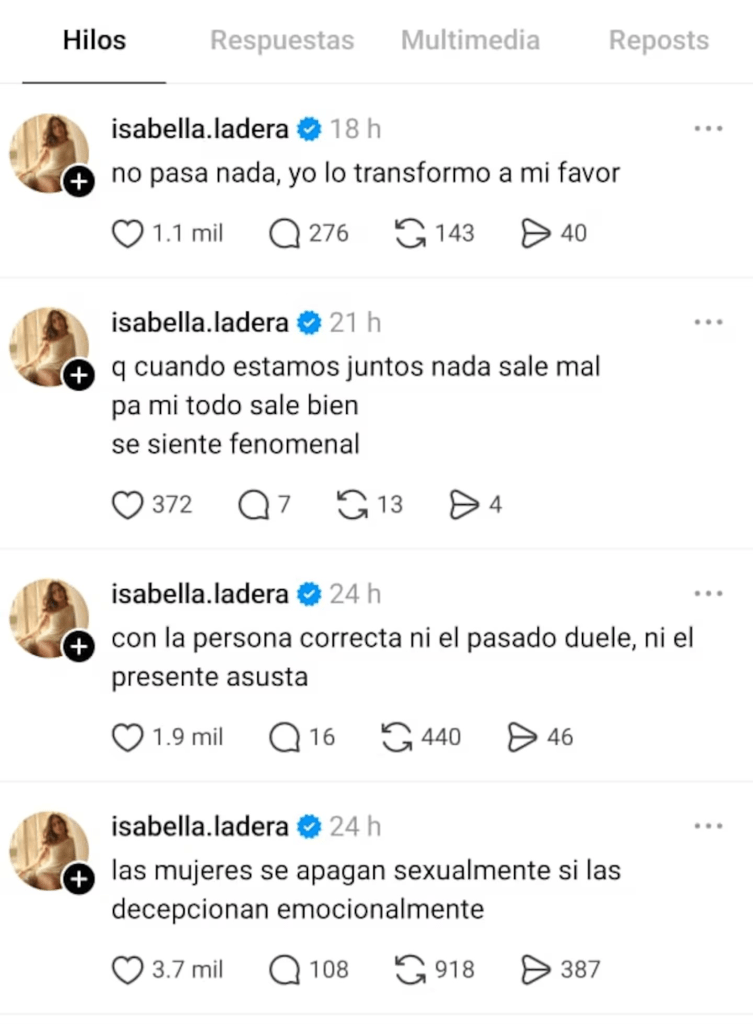Repost the 'persona correcta' thread
Viewport: 753px width, 1024px height.
click(397, 738)
